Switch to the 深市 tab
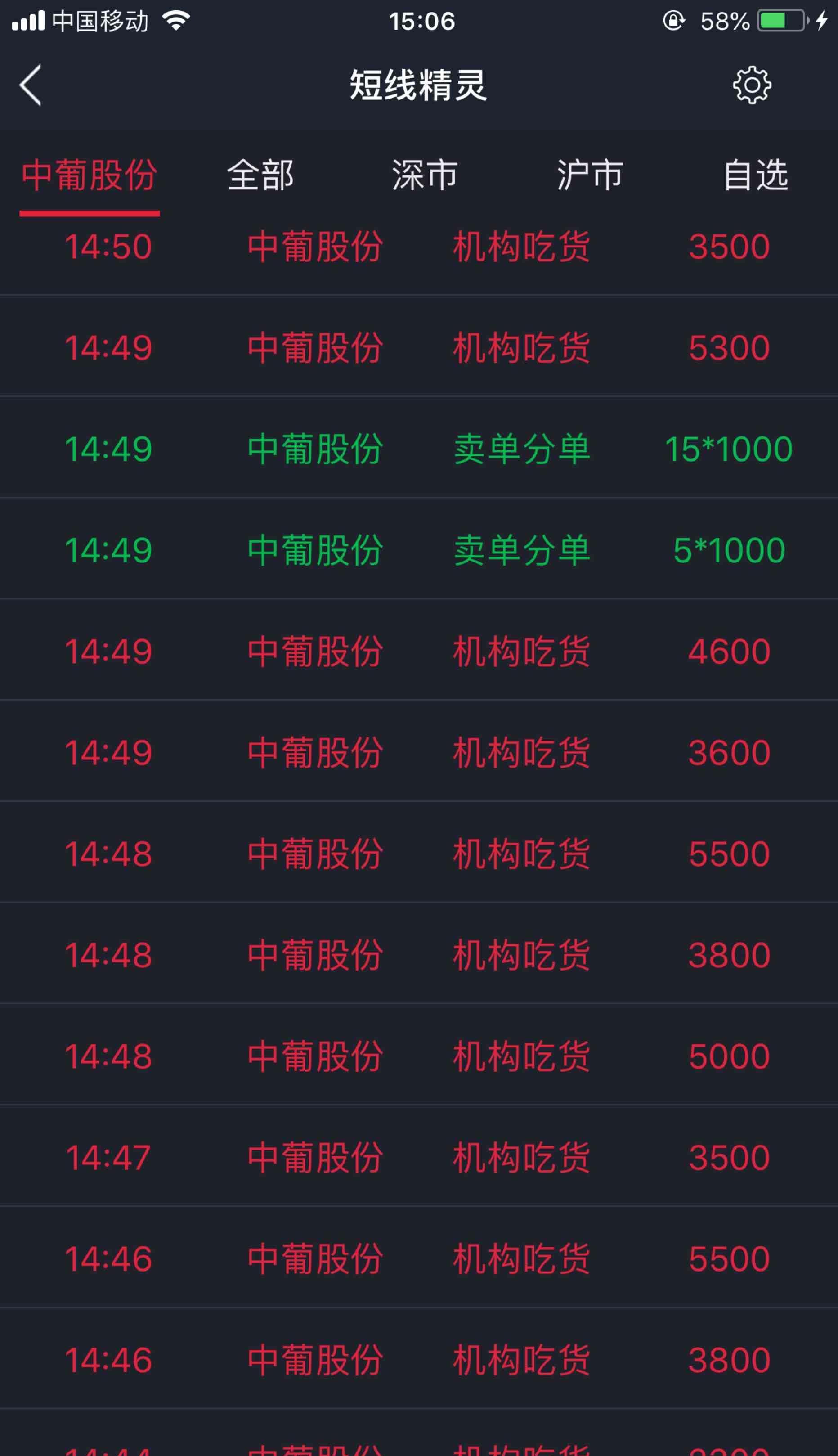This screenshot has height=1456, width=838. [426, 175]
